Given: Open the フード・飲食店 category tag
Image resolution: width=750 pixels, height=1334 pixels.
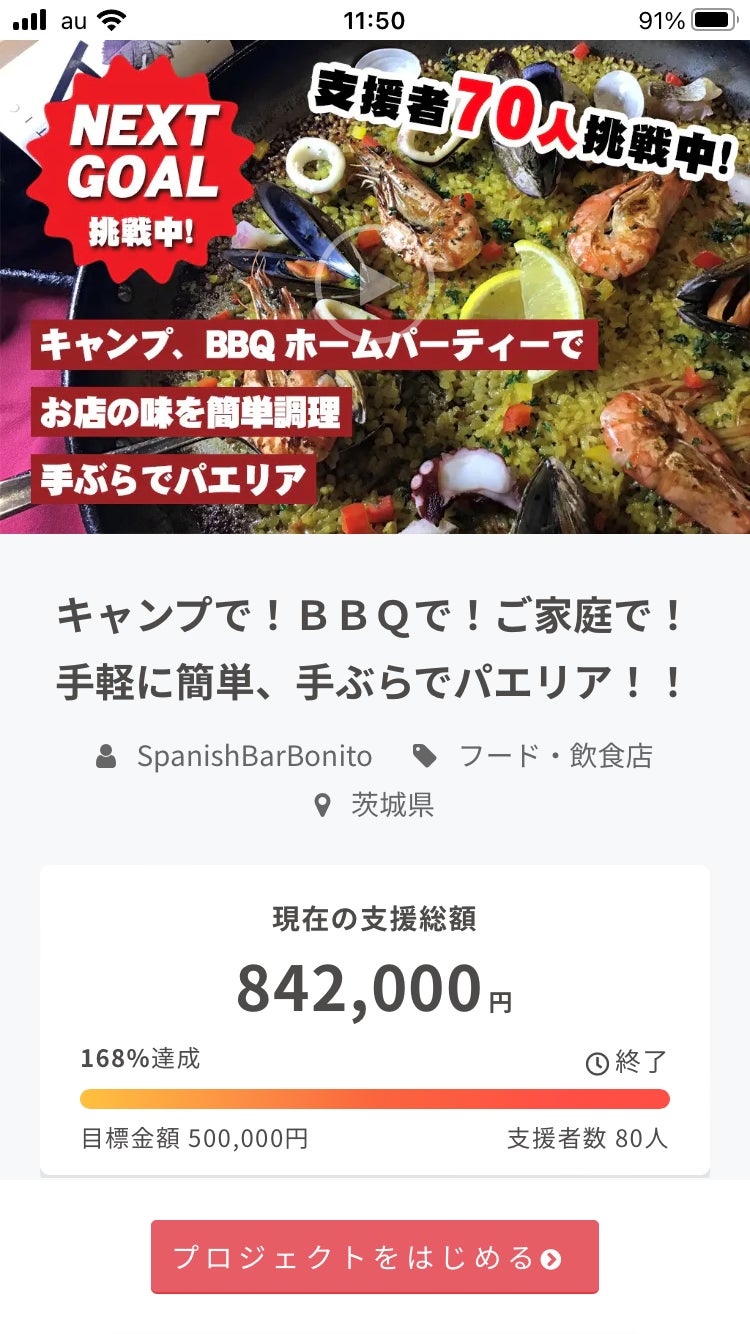Looking at the screenshot, I should coord(555,756).
